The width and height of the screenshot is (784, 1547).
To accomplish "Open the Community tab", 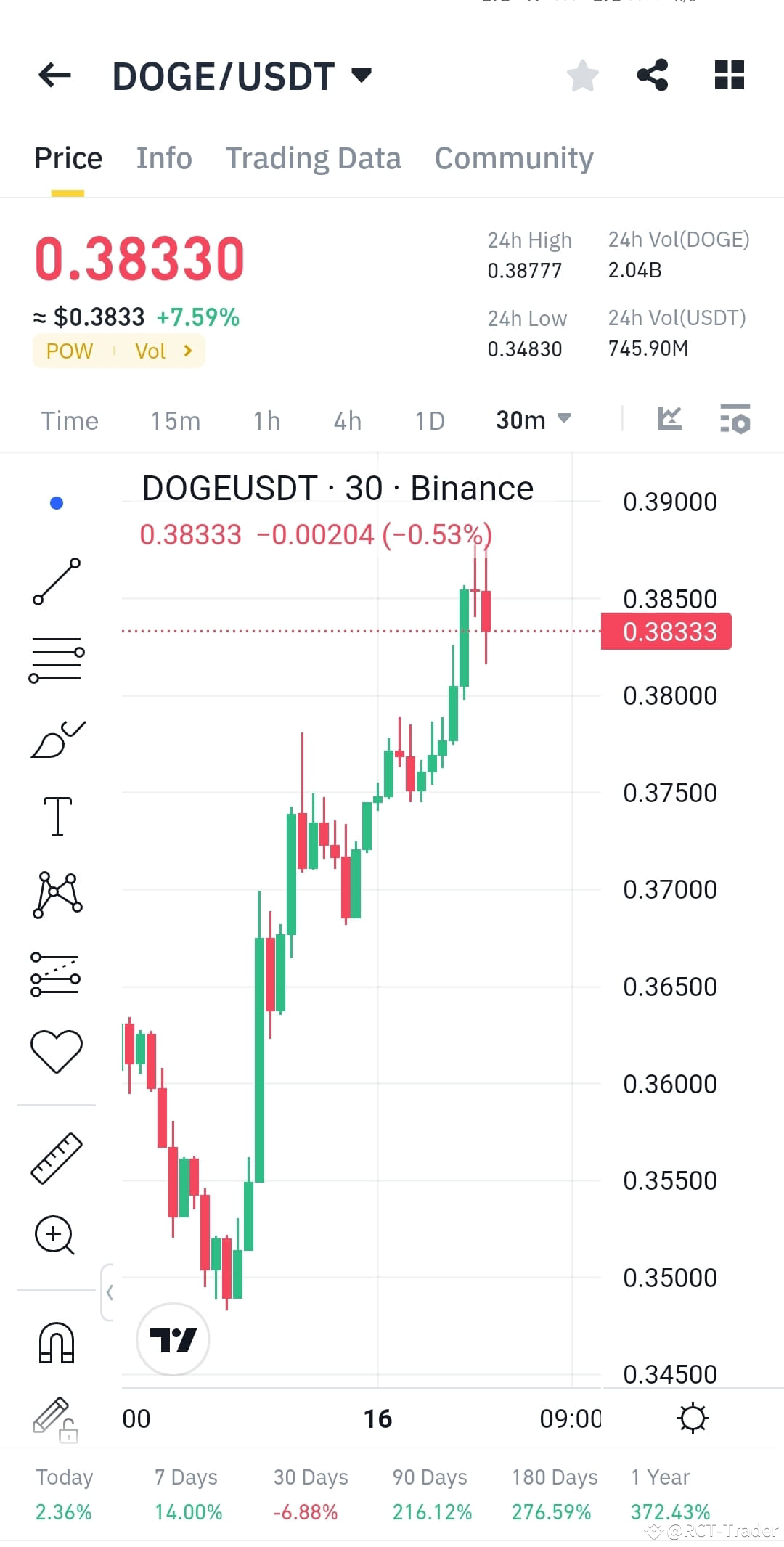I will pos(513,158).
